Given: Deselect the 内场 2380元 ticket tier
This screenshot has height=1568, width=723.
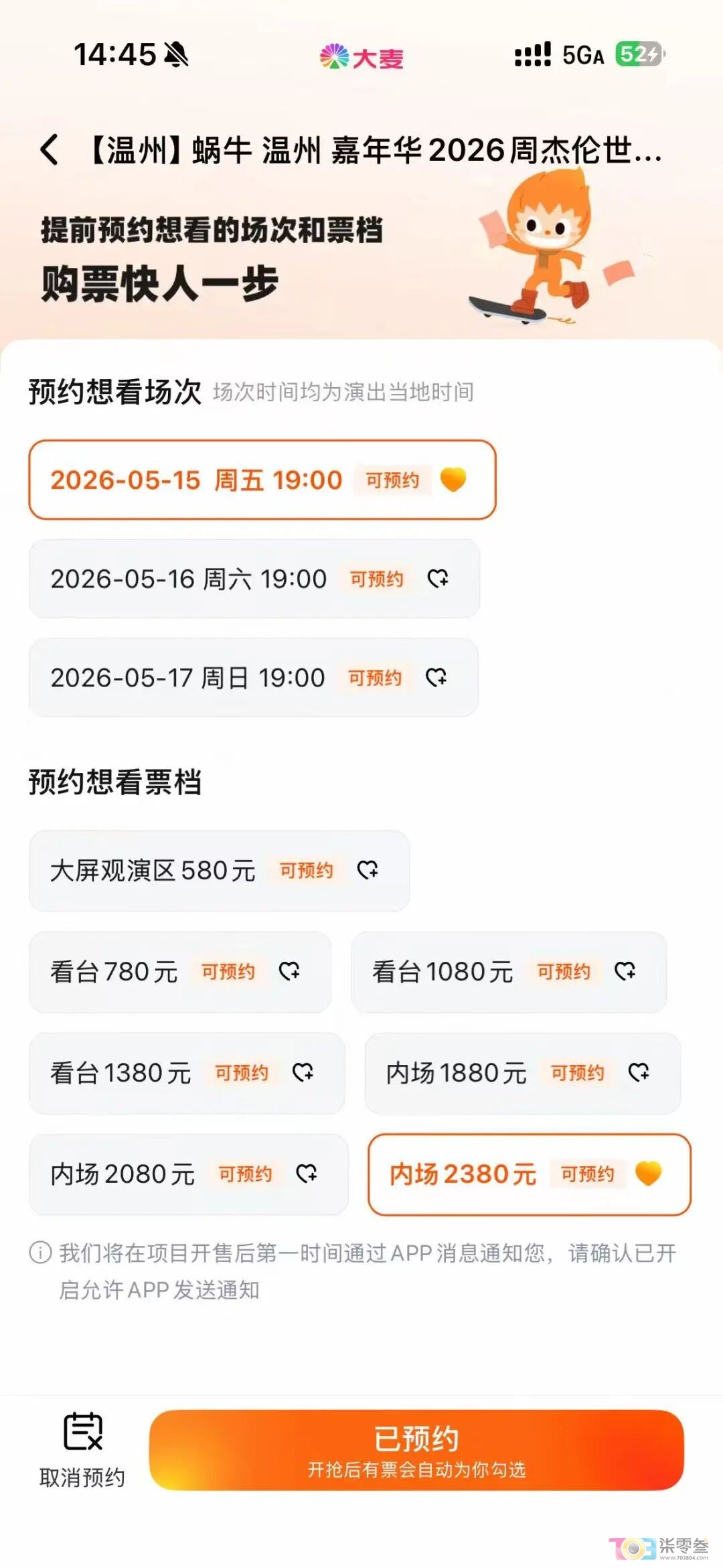Looking at the screenshot, I should pos(529,1174).
